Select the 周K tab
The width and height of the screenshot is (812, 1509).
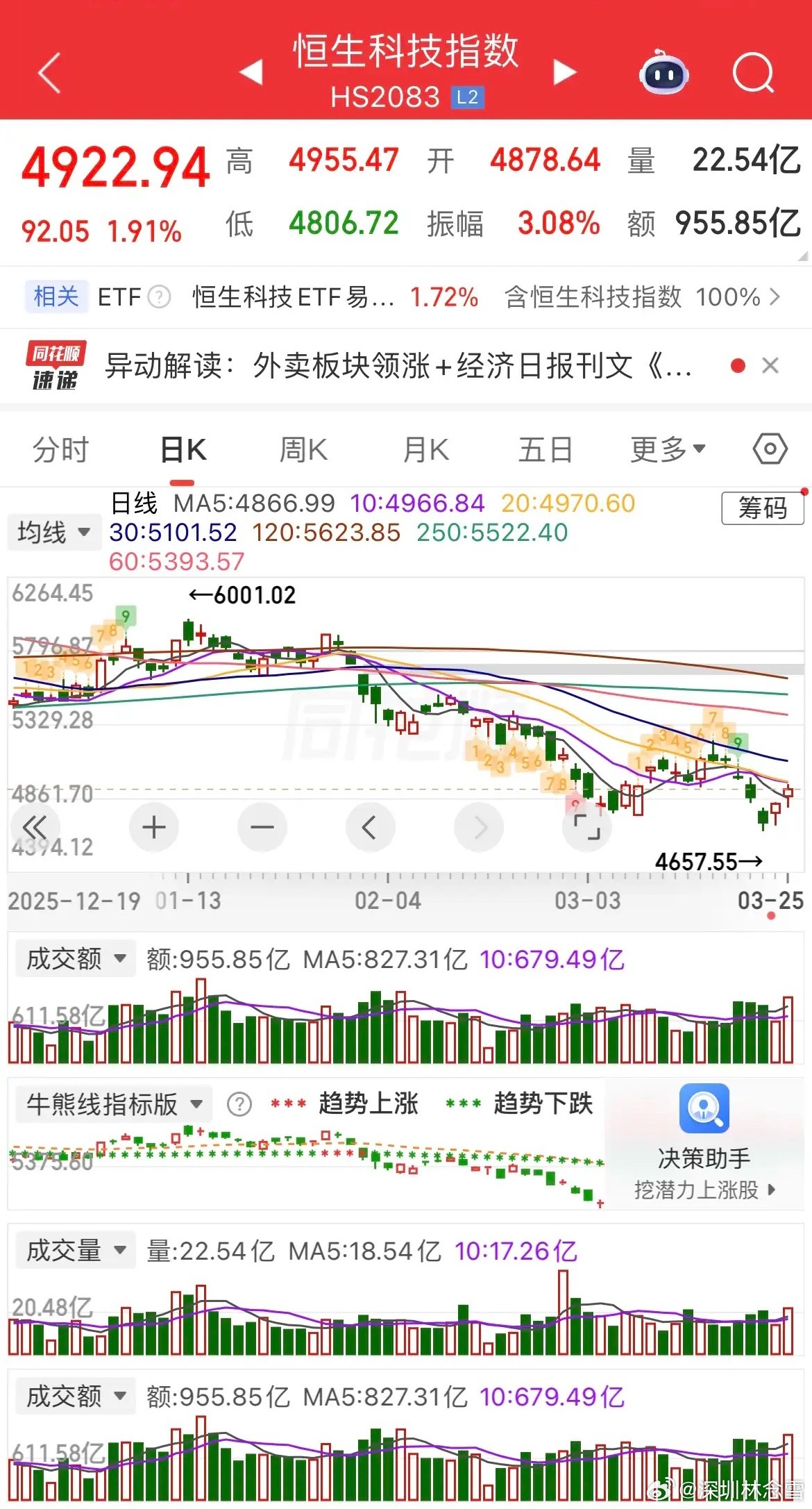click(303, 450)
